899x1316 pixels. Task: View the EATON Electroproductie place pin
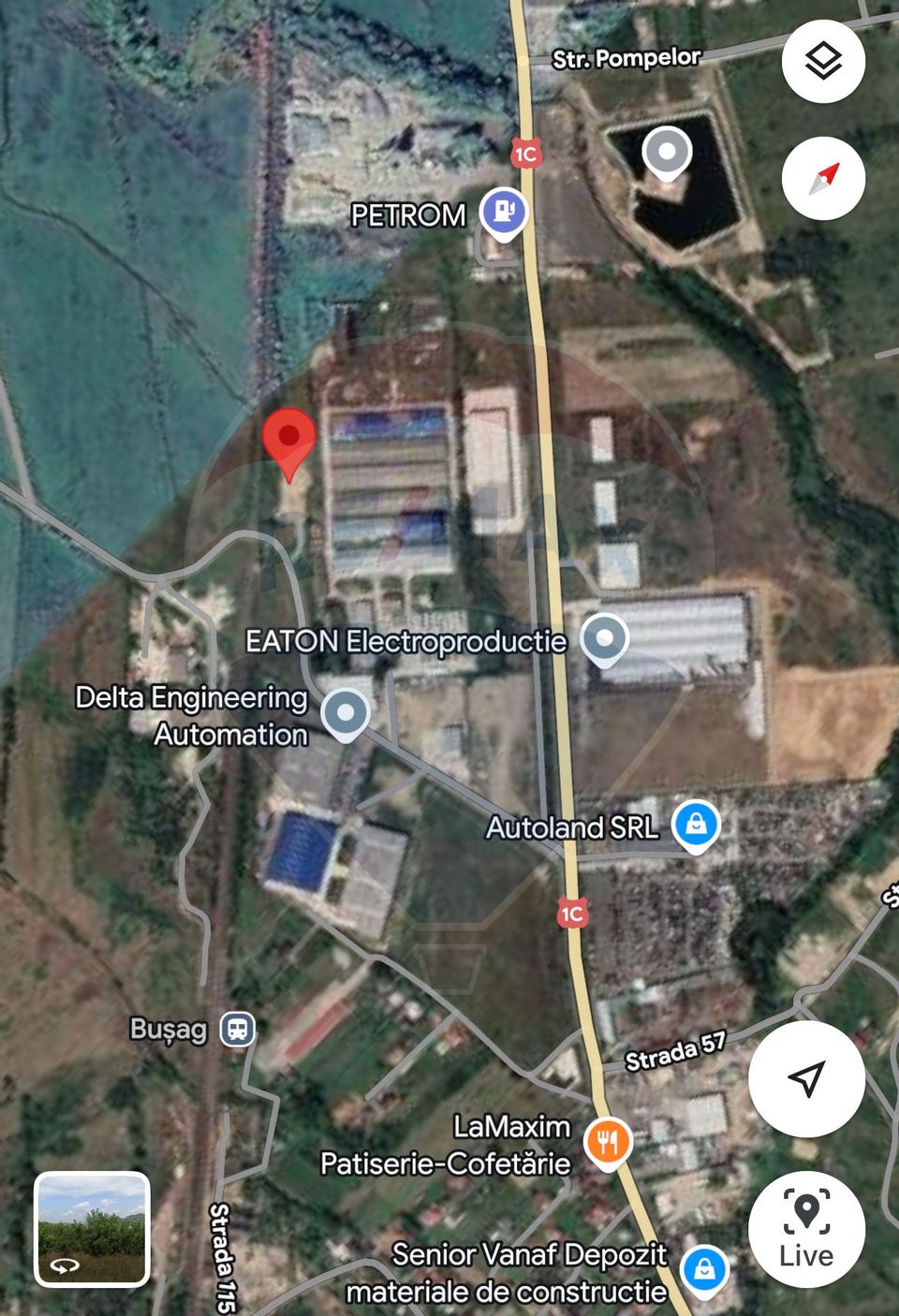coord(604,638)
